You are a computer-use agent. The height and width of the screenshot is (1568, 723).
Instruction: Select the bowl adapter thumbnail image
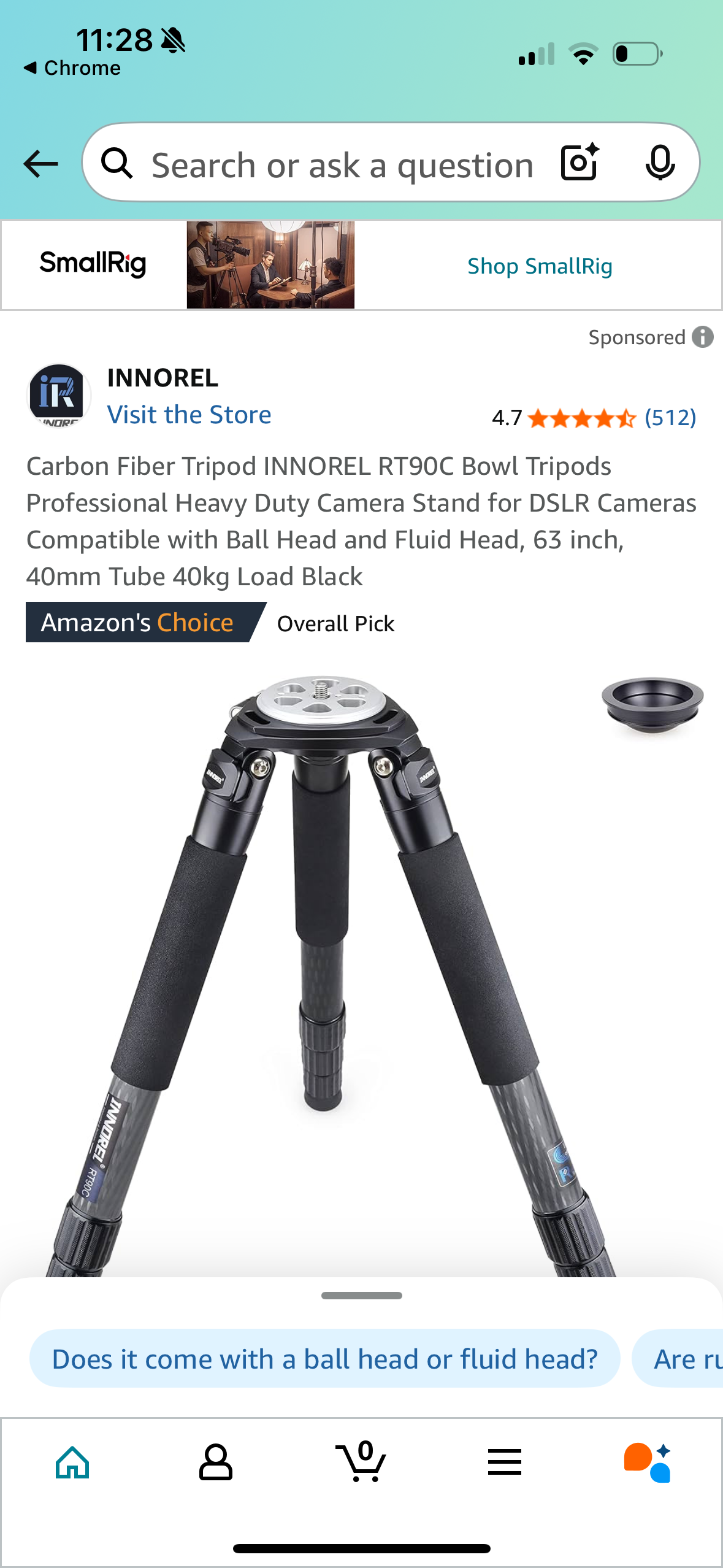pos(652,705)
